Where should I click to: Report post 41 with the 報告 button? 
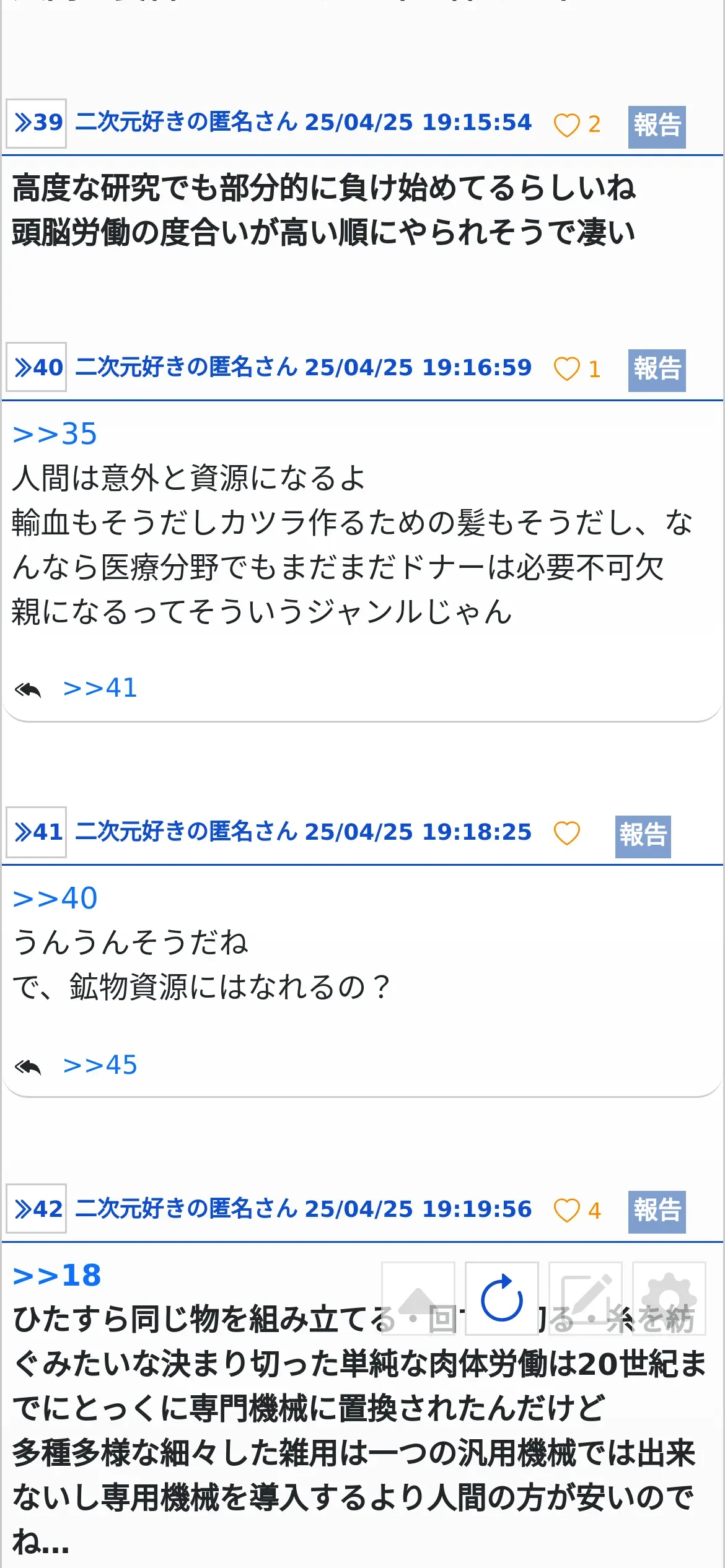tap(643, 835)
